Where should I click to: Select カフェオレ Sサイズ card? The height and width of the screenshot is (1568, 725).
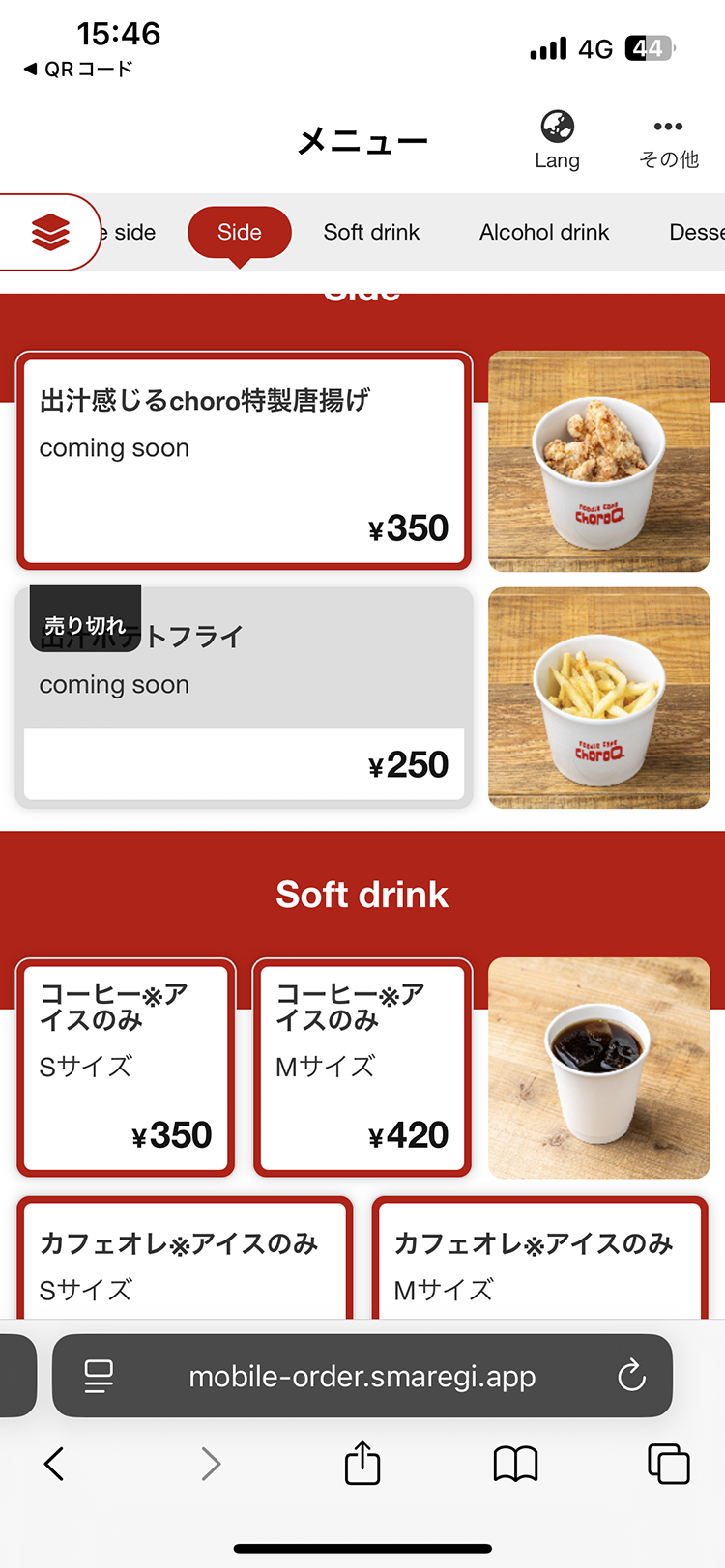coord(184,1261)
